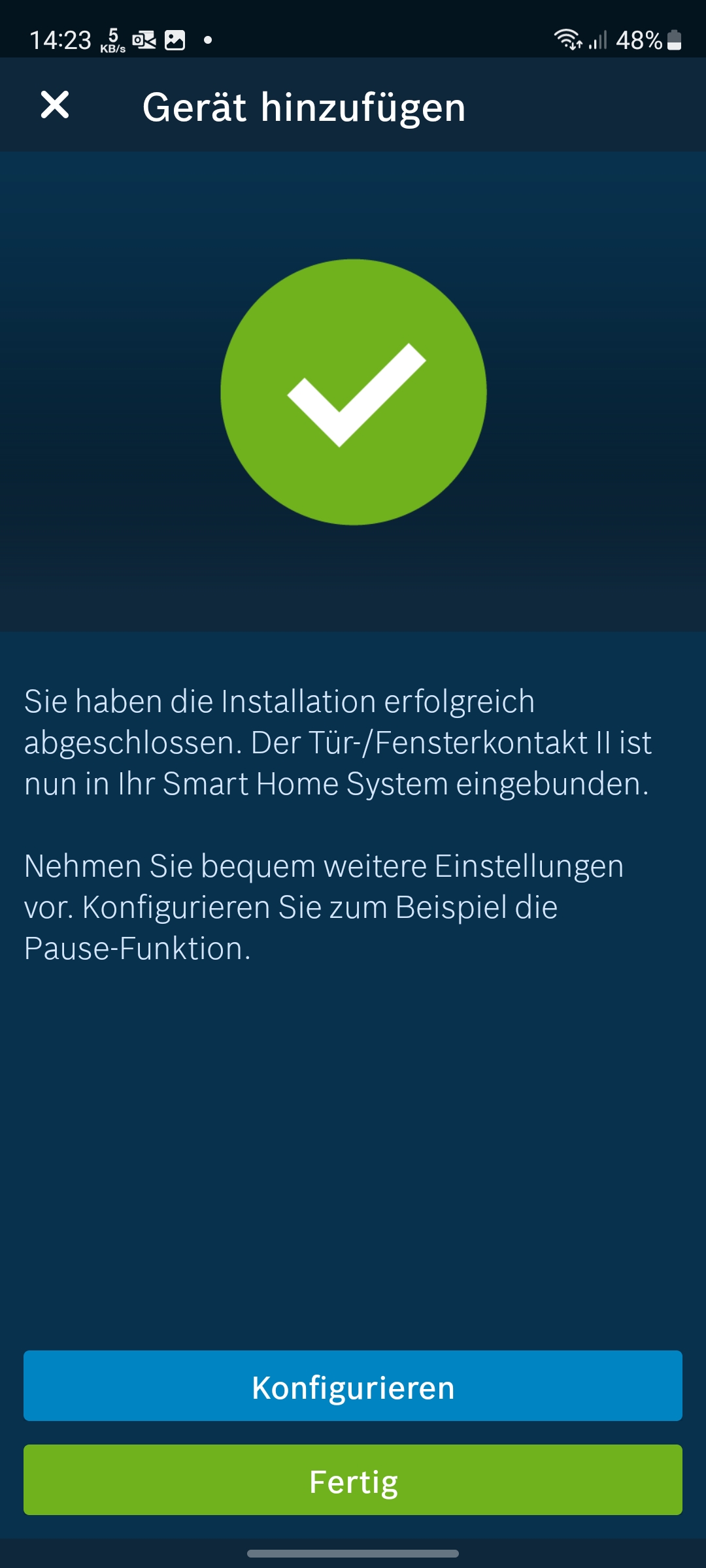
Task: Close the Gerät hinzufügen screen
Action: [55, 105]
